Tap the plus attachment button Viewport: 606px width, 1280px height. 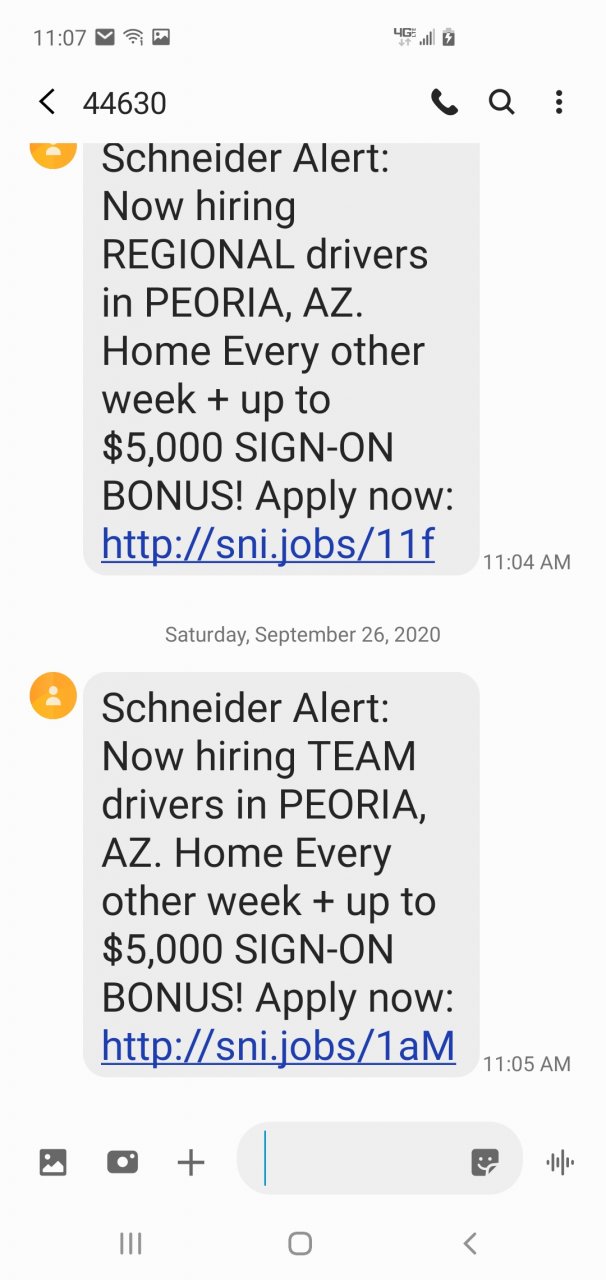pyautogui.click(x=190, y=1162)
